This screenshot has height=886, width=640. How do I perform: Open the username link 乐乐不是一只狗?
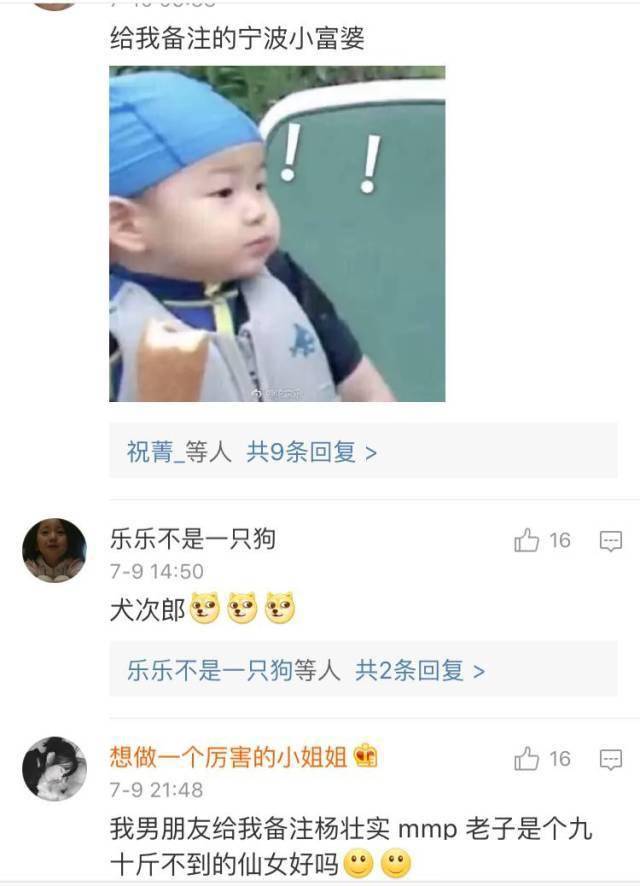pos(192,540)
